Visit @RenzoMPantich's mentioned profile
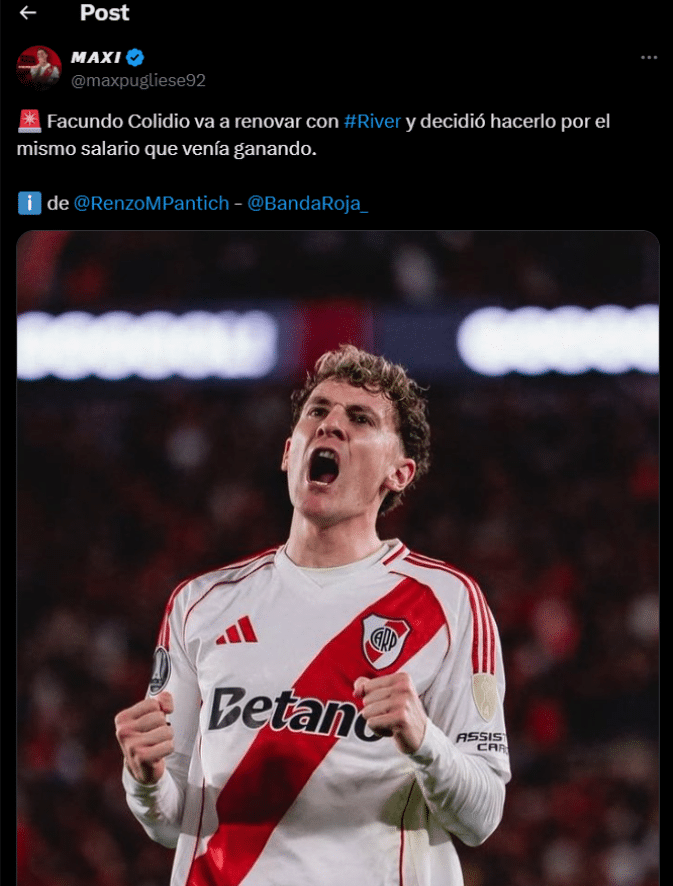Image resolution: width=673 pixels, height=886 pixels. [x=151, y=203]
